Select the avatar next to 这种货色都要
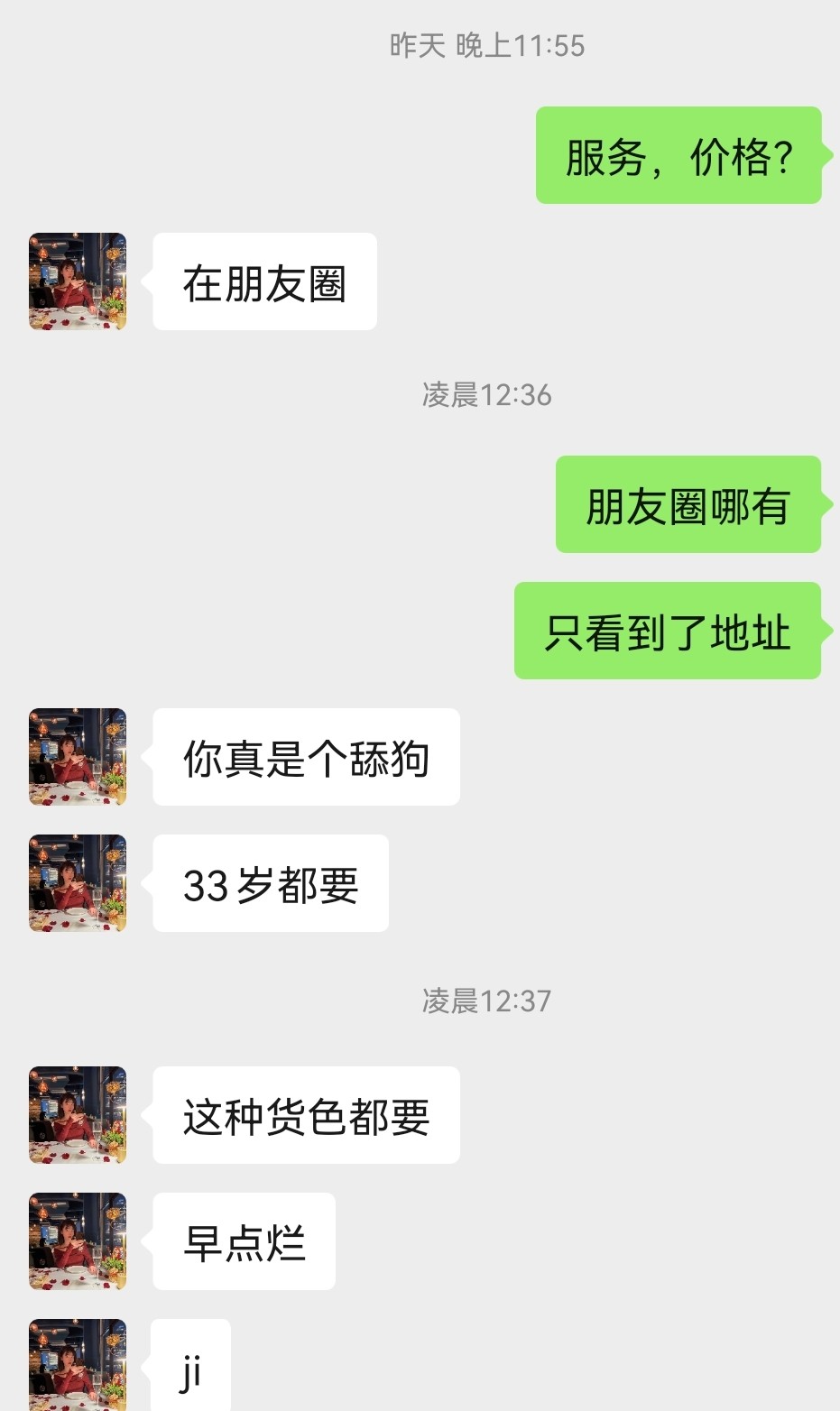Image resolution: width=840 pixels, height=1411 pixels. tap(77, 1115)
